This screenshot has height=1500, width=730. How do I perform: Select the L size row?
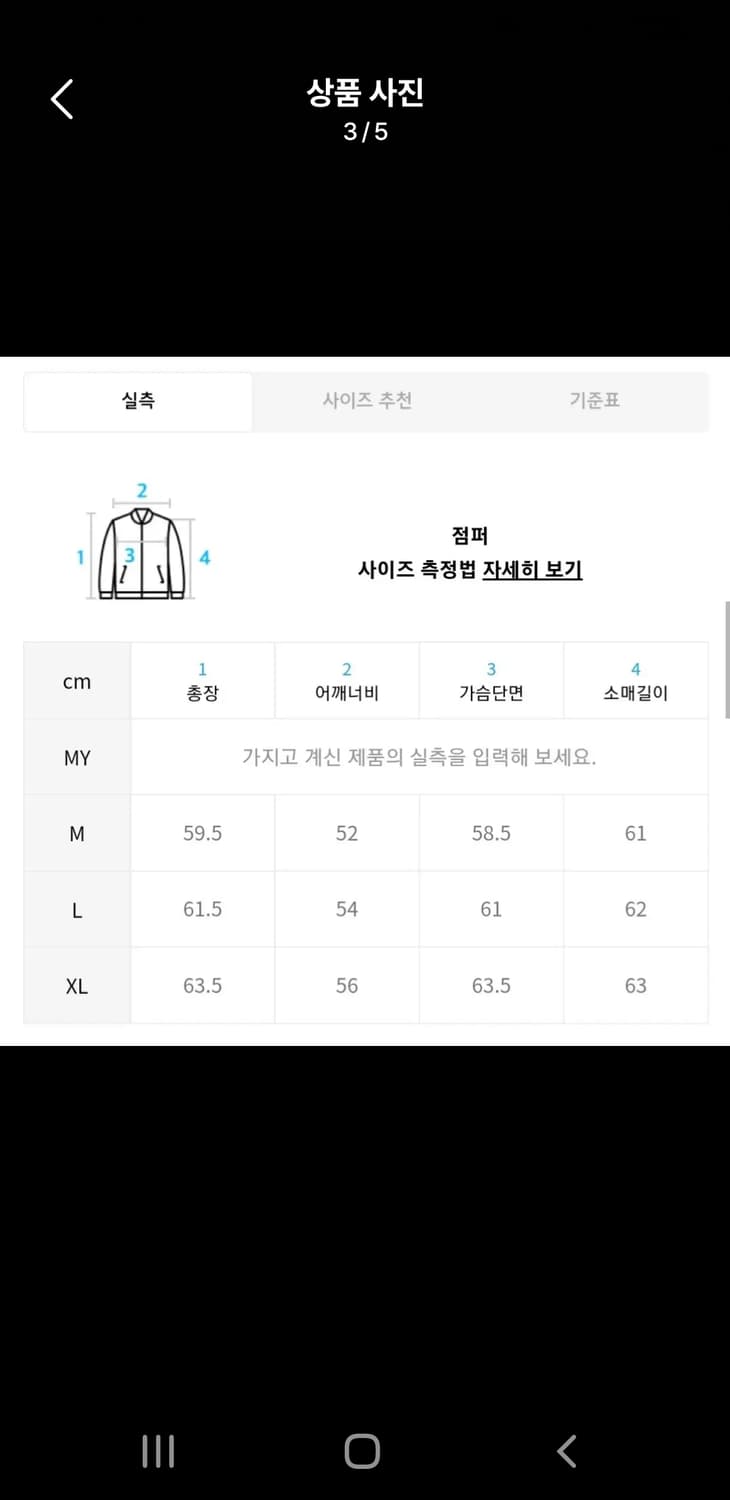click(x=76, y=909)
